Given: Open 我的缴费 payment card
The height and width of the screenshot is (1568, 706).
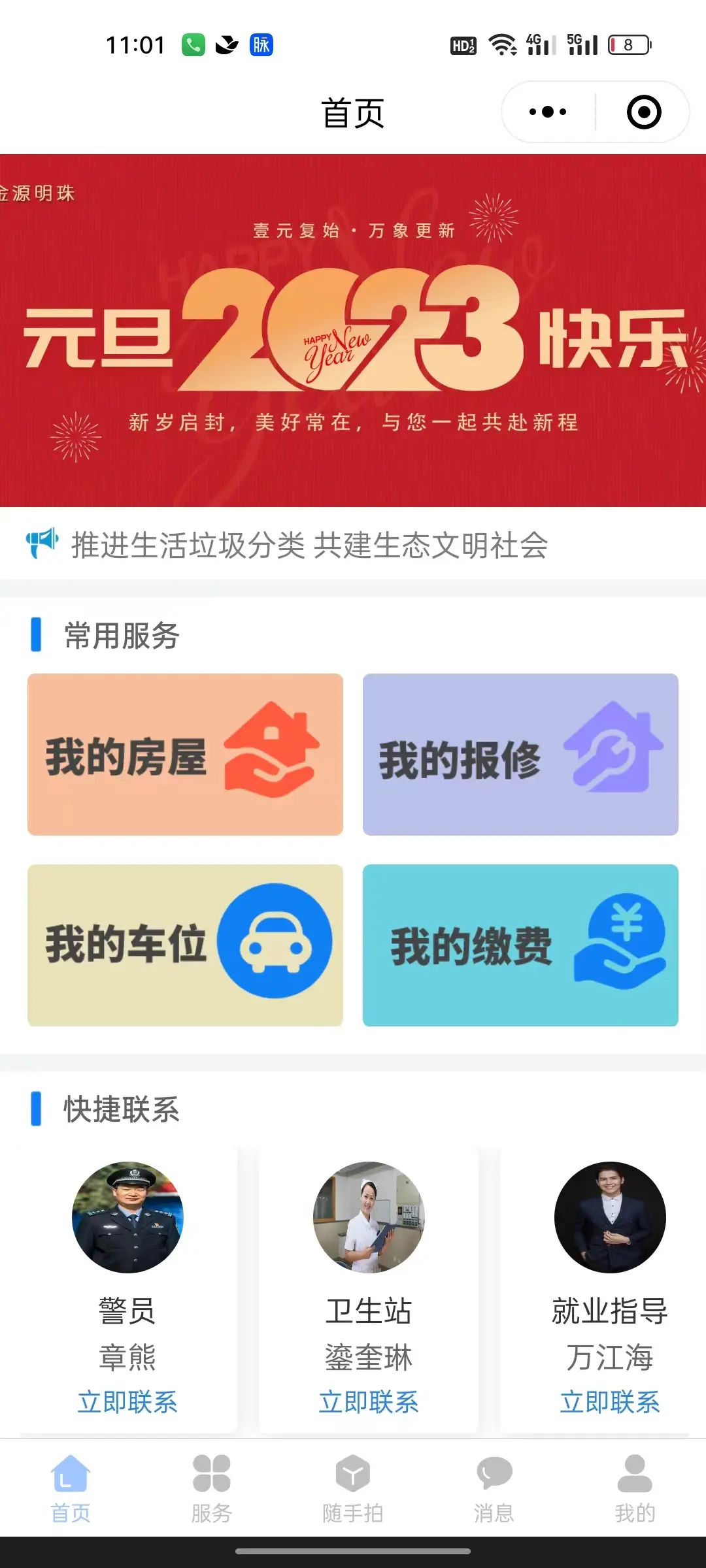Looking at the screenshot, I should click(520, 945).
